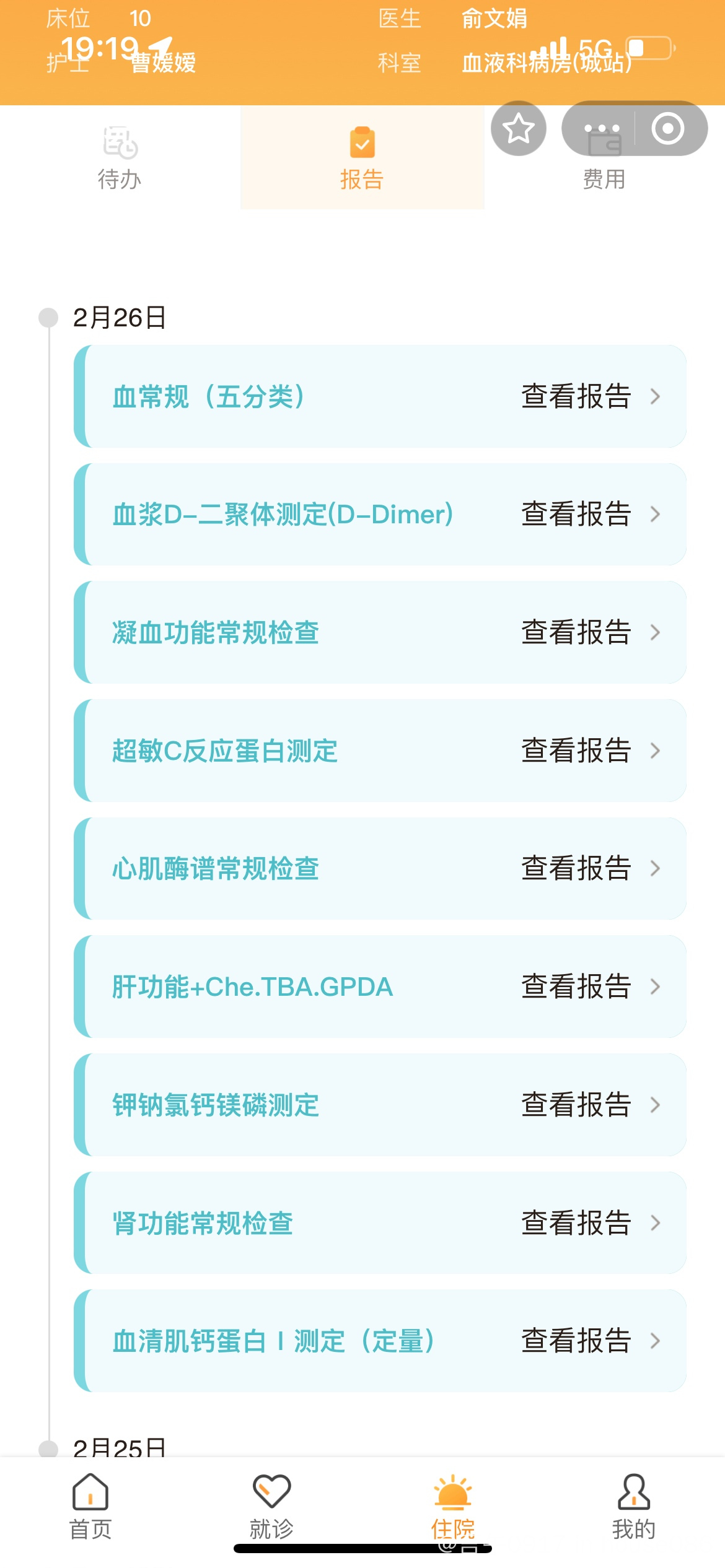Select the 住院 bottom tab
Screen dimensions: 725x1568
453,1506
